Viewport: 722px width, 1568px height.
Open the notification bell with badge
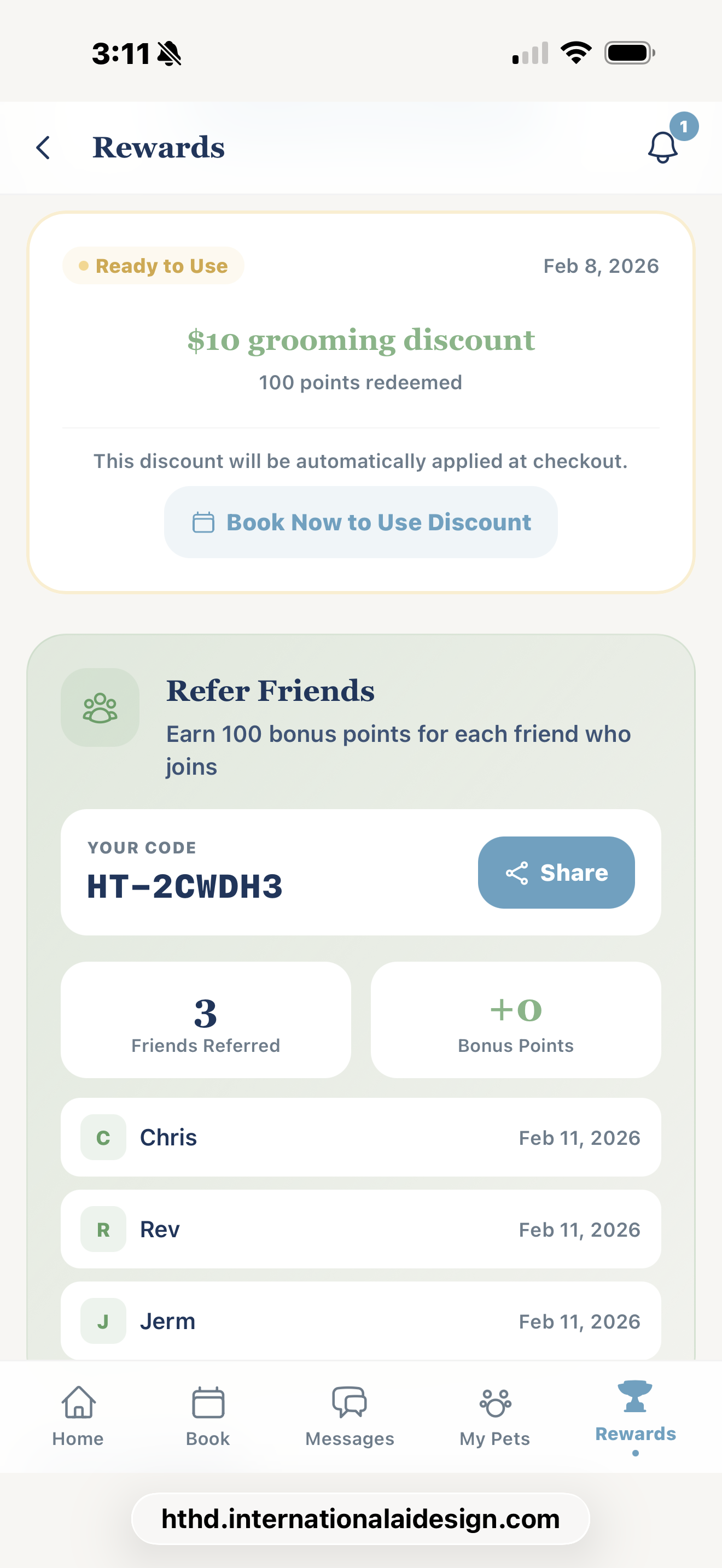pos(663,147)
